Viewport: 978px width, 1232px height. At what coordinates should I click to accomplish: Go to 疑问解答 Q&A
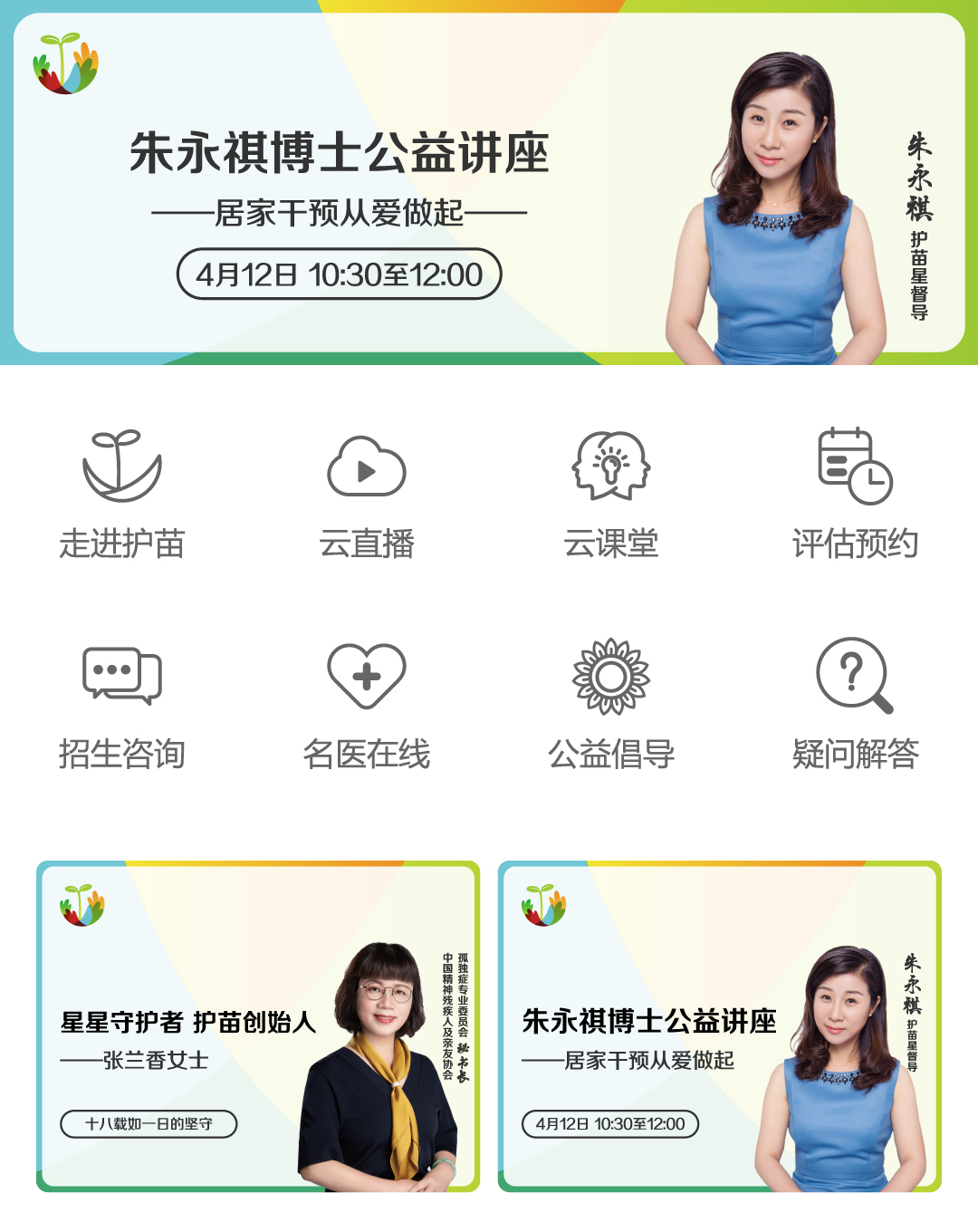point(855,704)
